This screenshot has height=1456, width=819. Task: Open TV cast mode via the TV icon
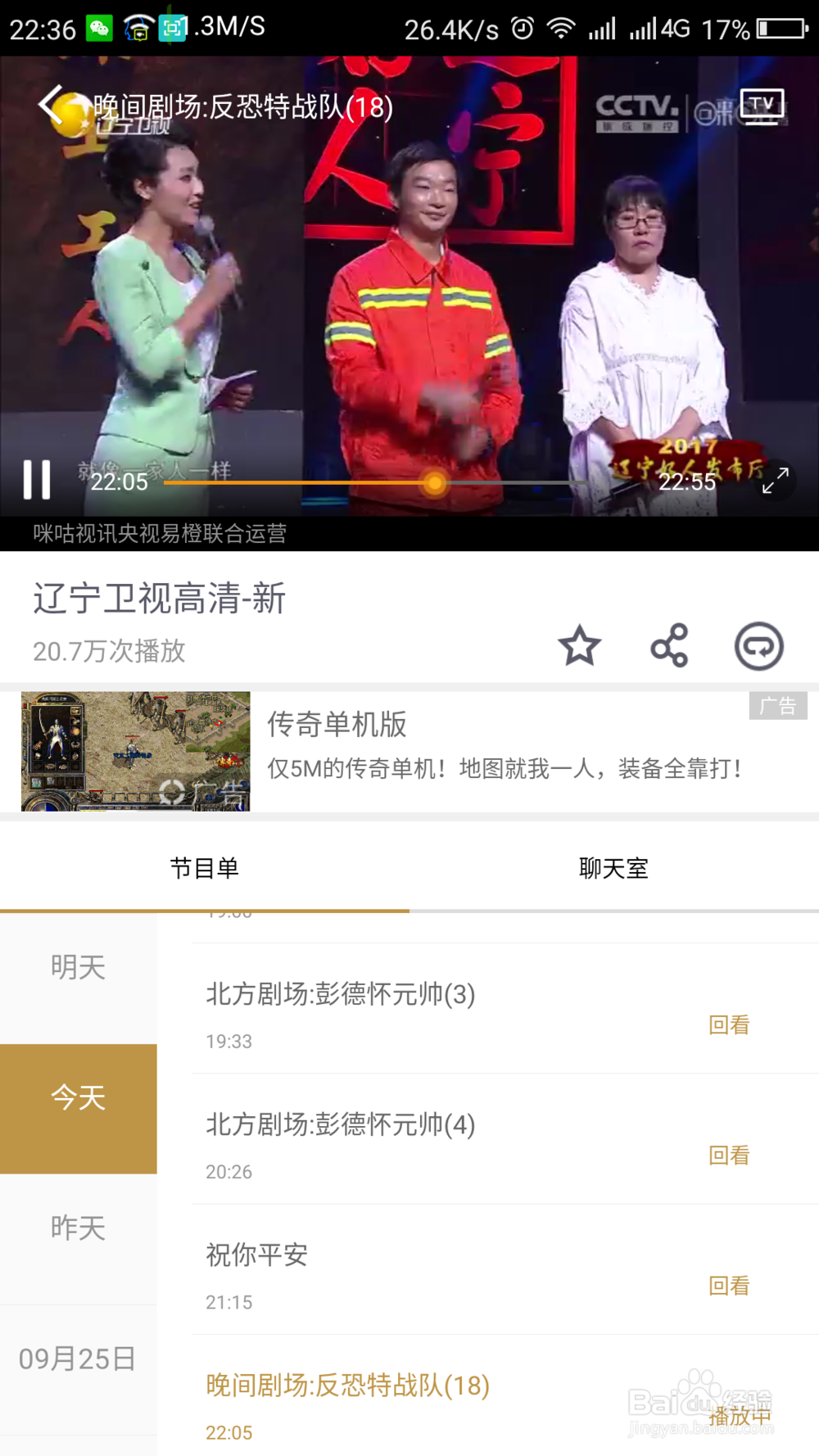pyautogui.click(x=762, y=105)
